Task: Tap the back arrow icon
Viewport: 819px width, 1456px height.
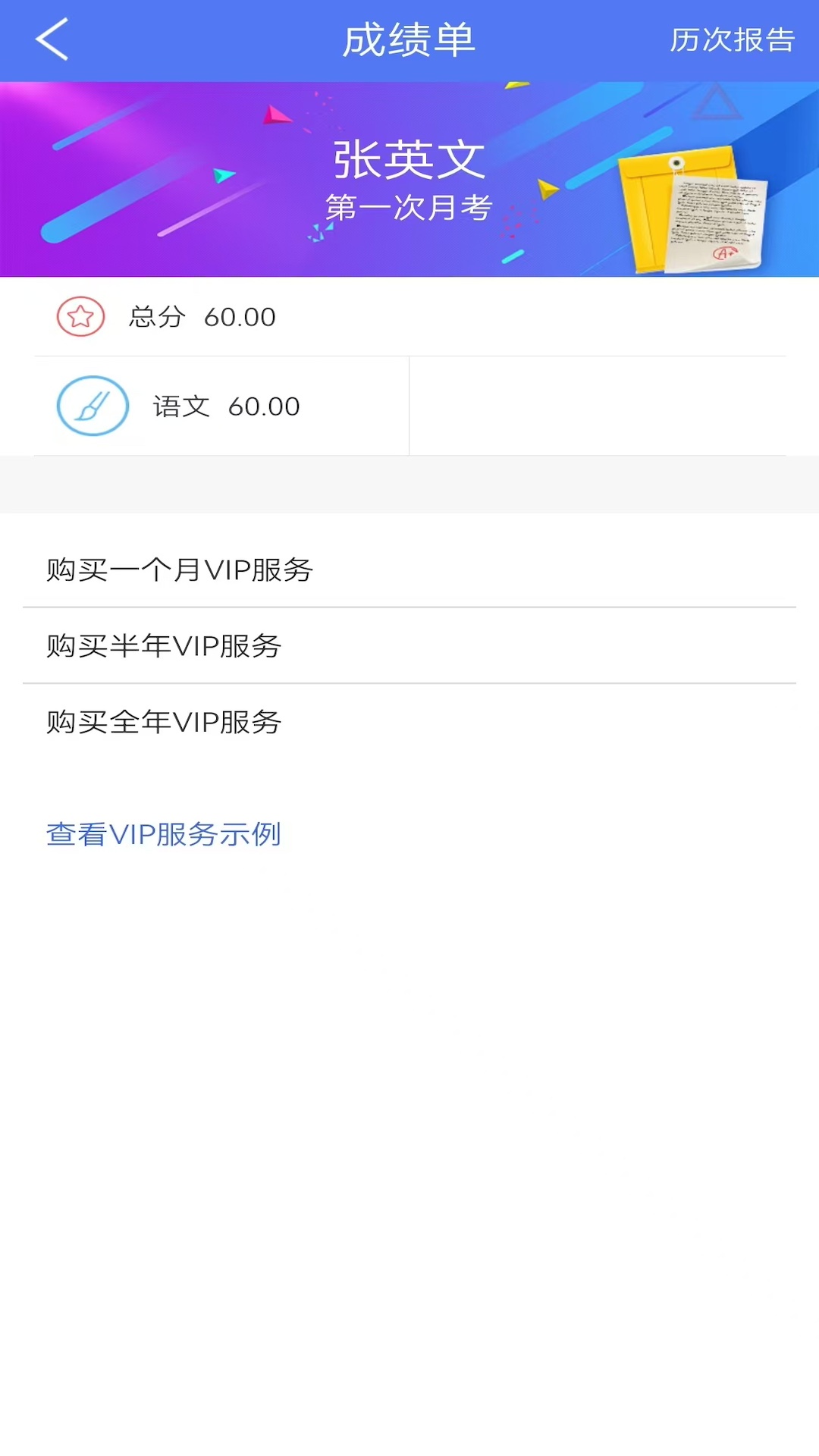Action: 52,39
